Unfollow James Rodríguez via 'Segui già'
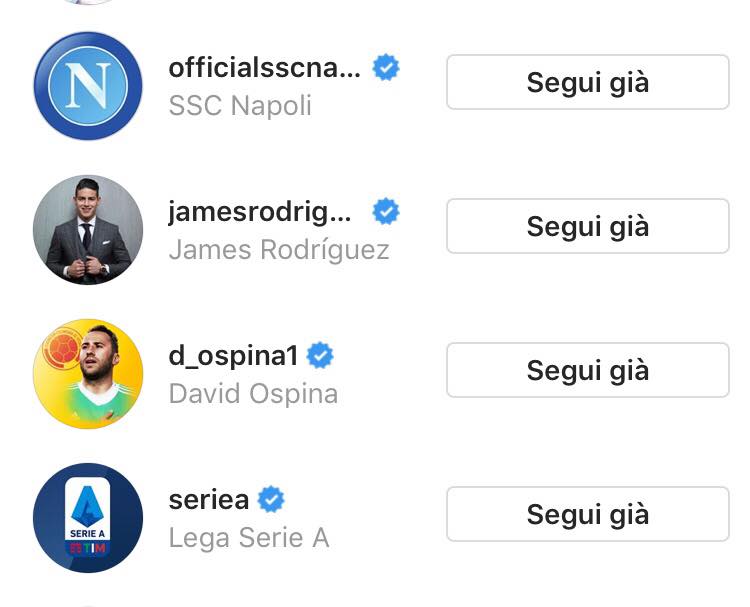The height and width of the screenshot is (607, 750). point(587,226)
